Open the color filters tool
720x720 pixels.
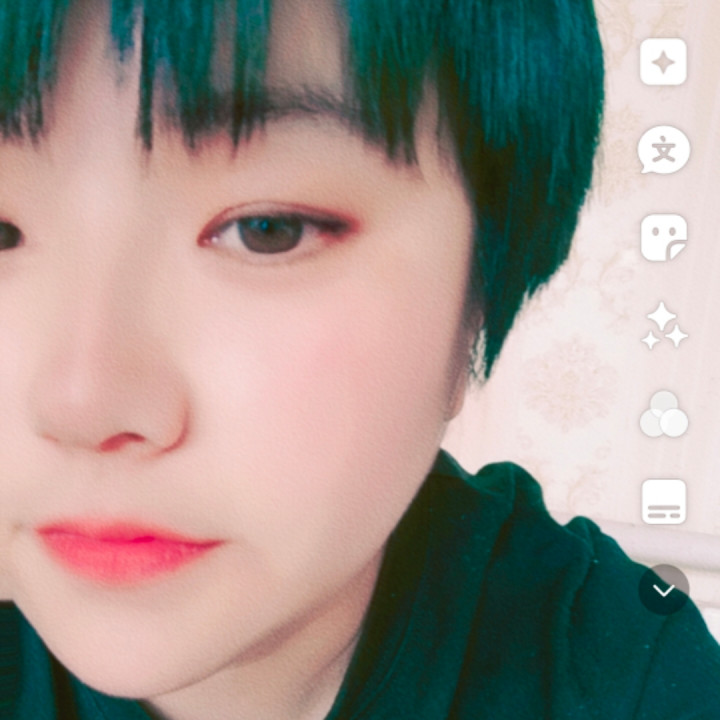pos(663,414)
